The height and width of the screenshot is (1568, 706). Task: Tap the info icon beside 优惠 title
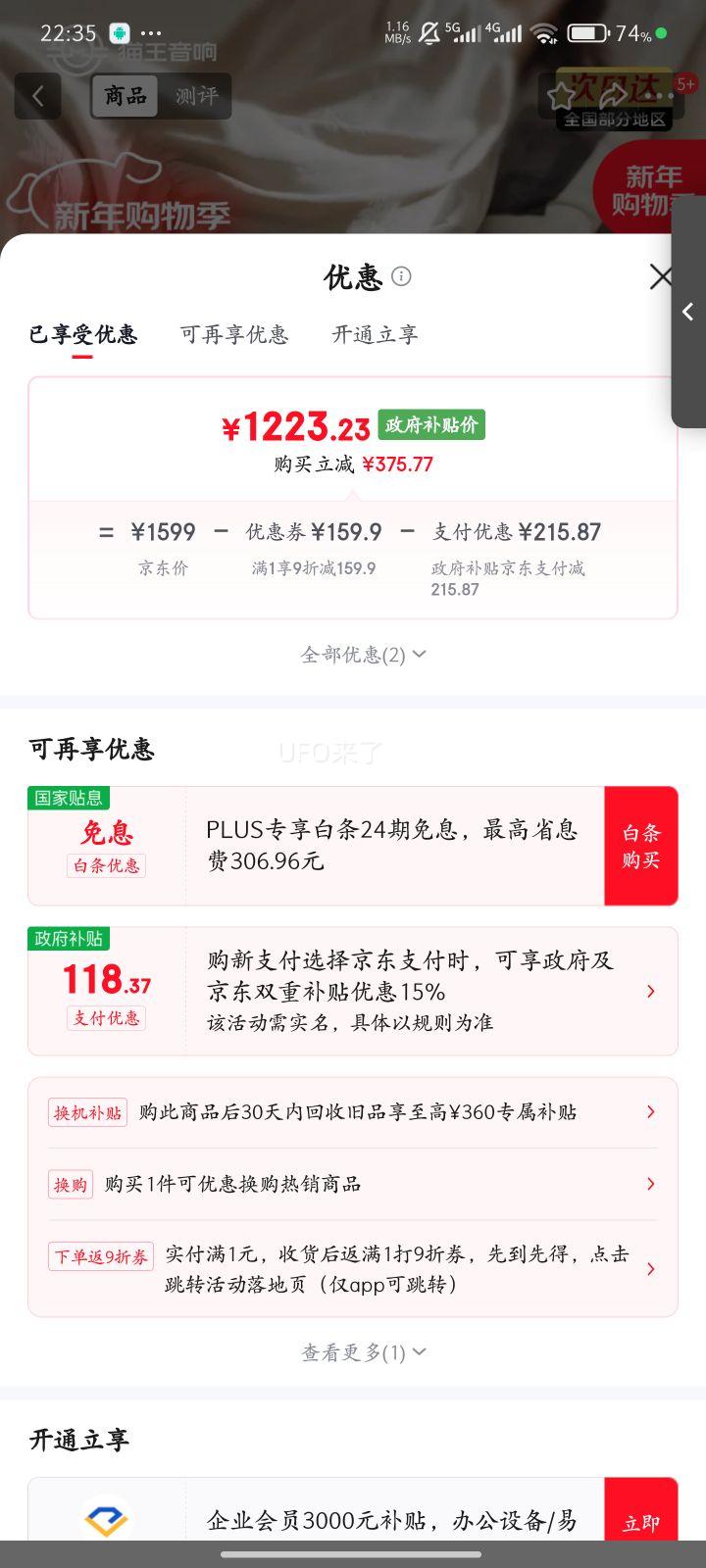tap(401, 277)
